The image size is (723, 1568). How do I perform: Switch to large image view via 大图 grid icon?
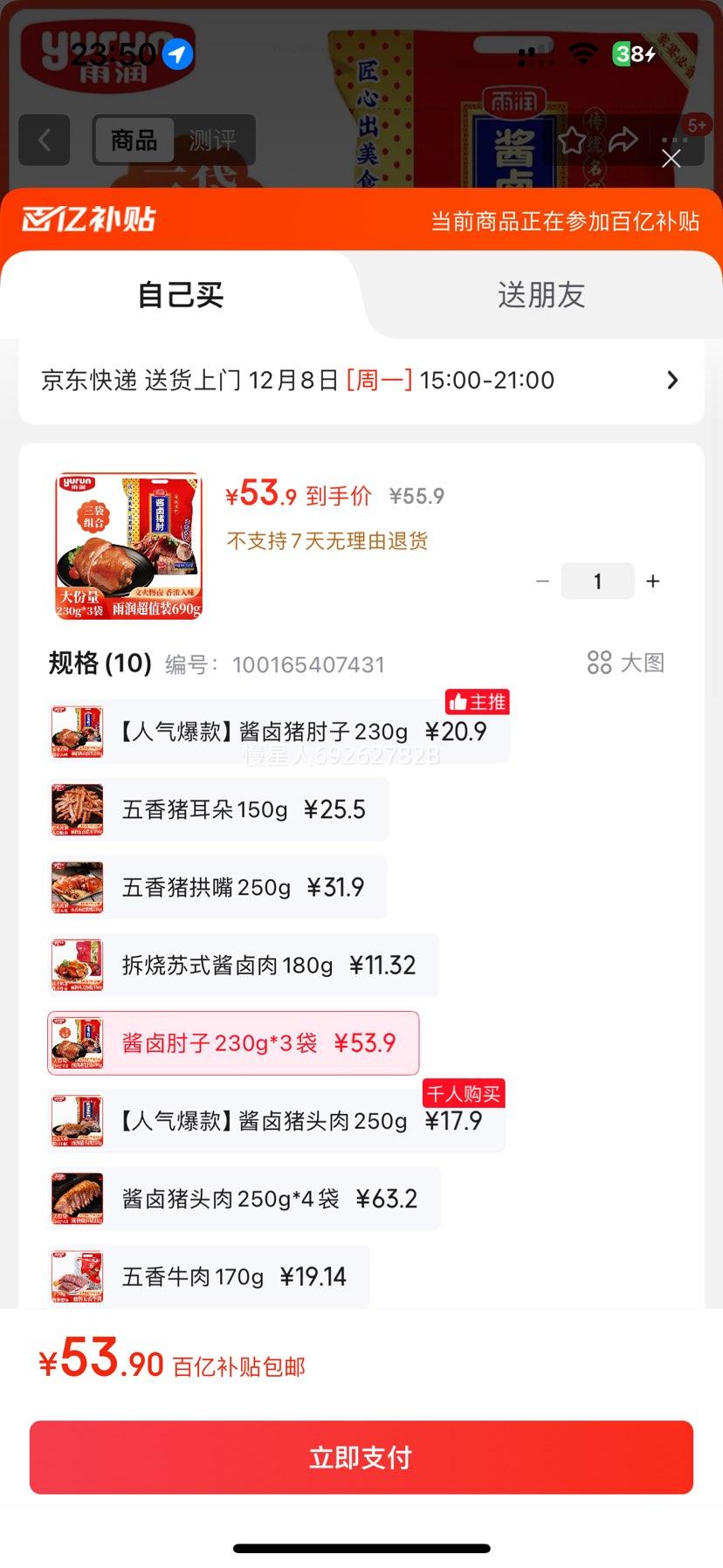pos(625,663)
